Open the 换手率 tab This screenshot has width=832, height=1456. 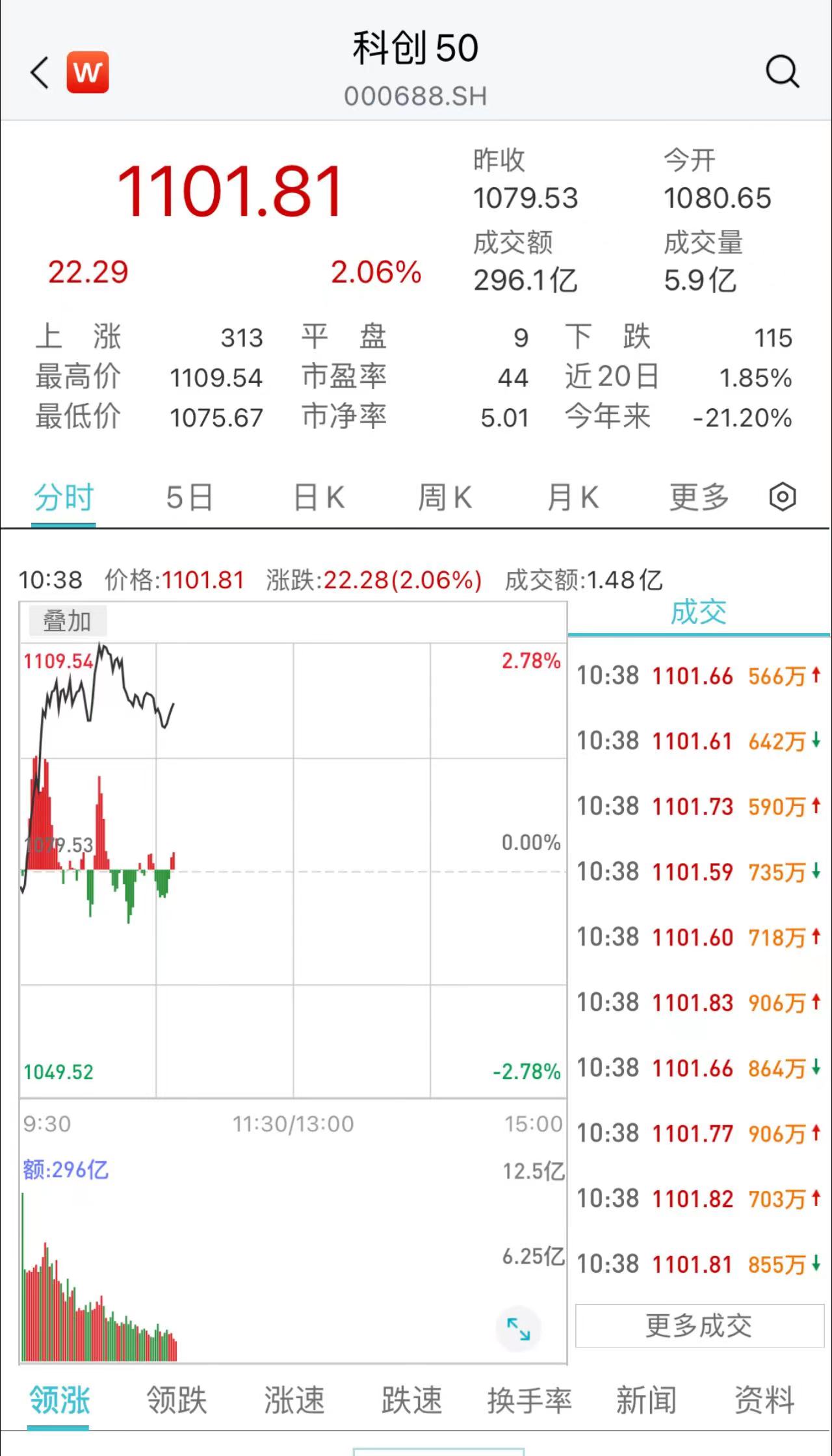[530, 1400]
